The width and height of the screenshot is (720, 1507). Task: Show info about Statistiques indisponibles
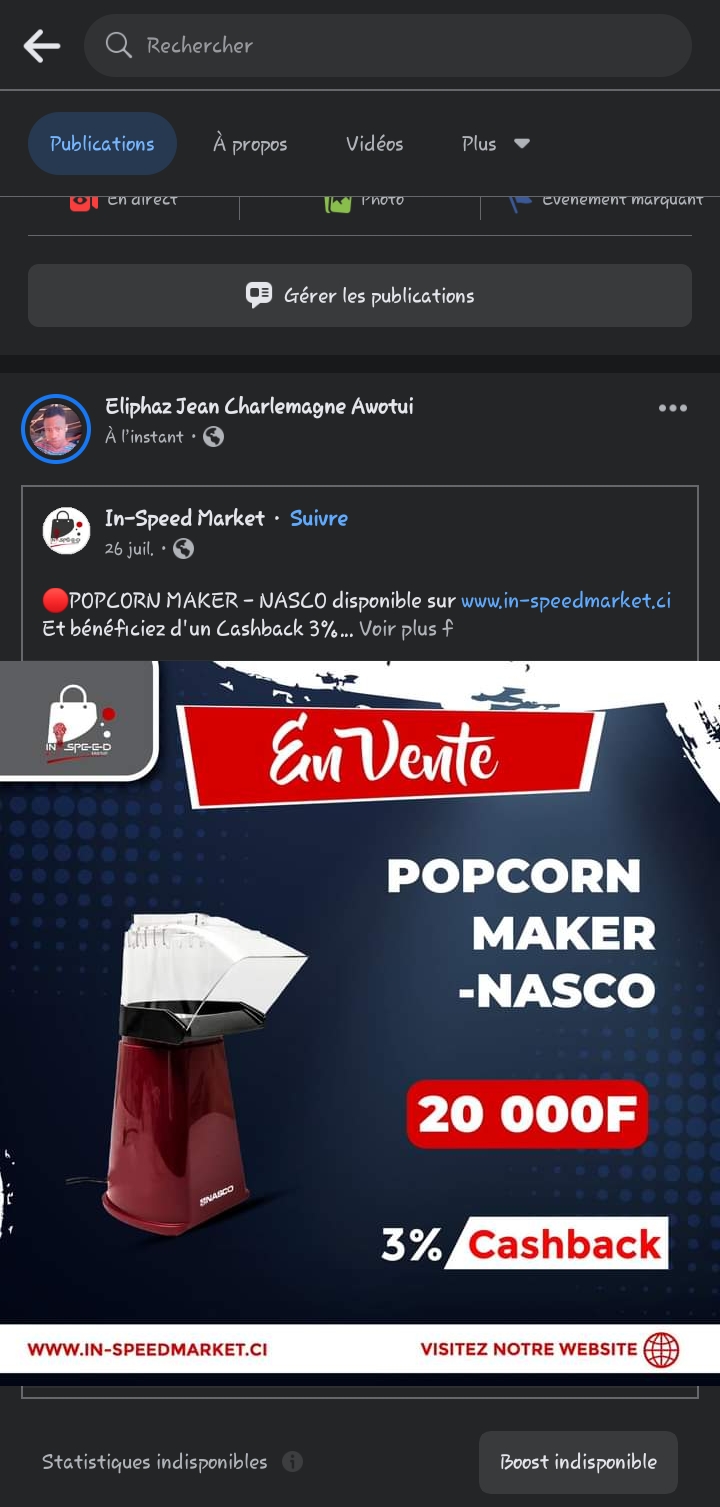coord(292,1462)
